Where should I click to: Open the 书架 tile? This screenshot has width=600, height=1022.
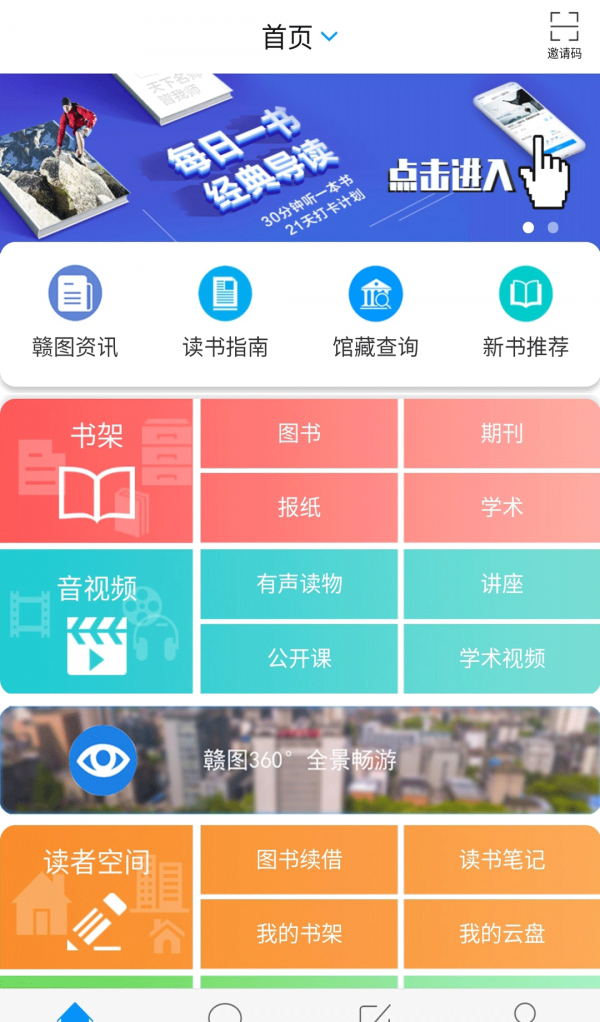click(x=97, y=470)
